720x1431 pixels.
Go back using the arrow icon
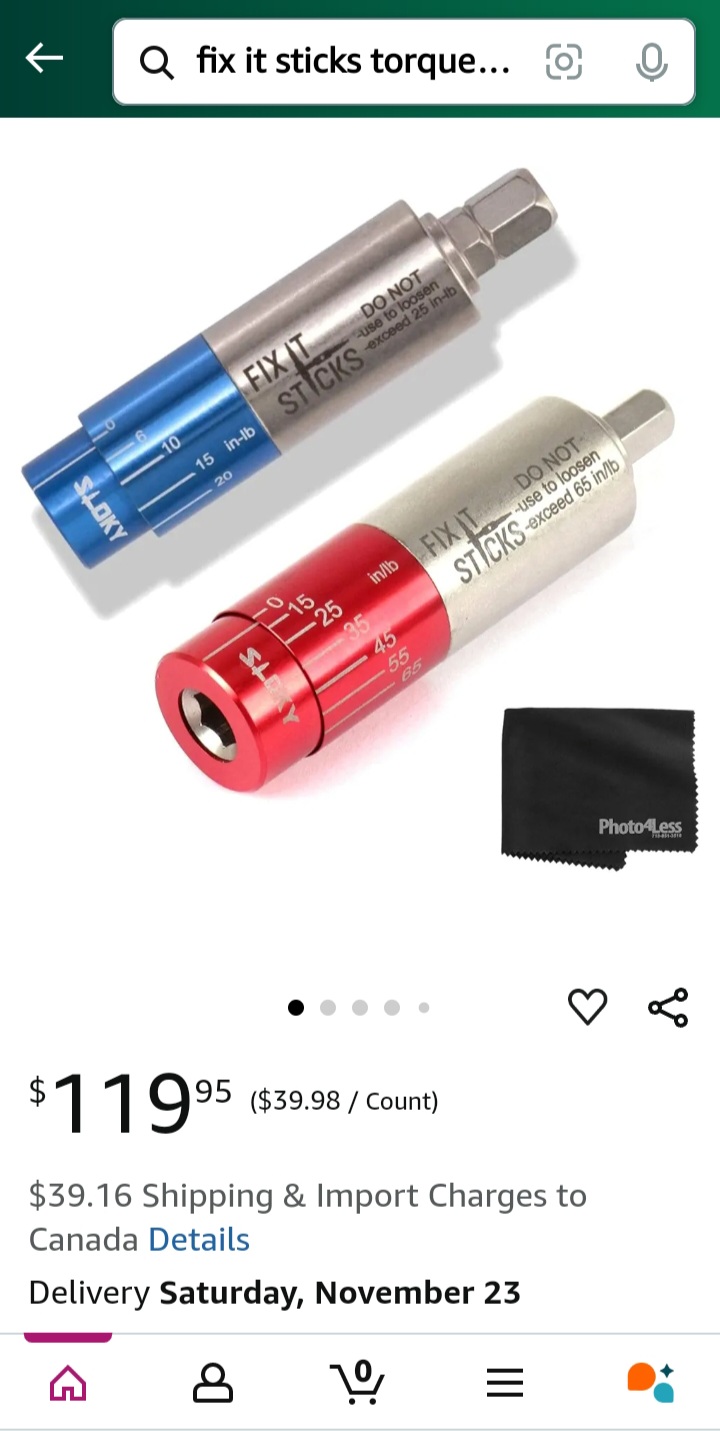click(44, 59)
